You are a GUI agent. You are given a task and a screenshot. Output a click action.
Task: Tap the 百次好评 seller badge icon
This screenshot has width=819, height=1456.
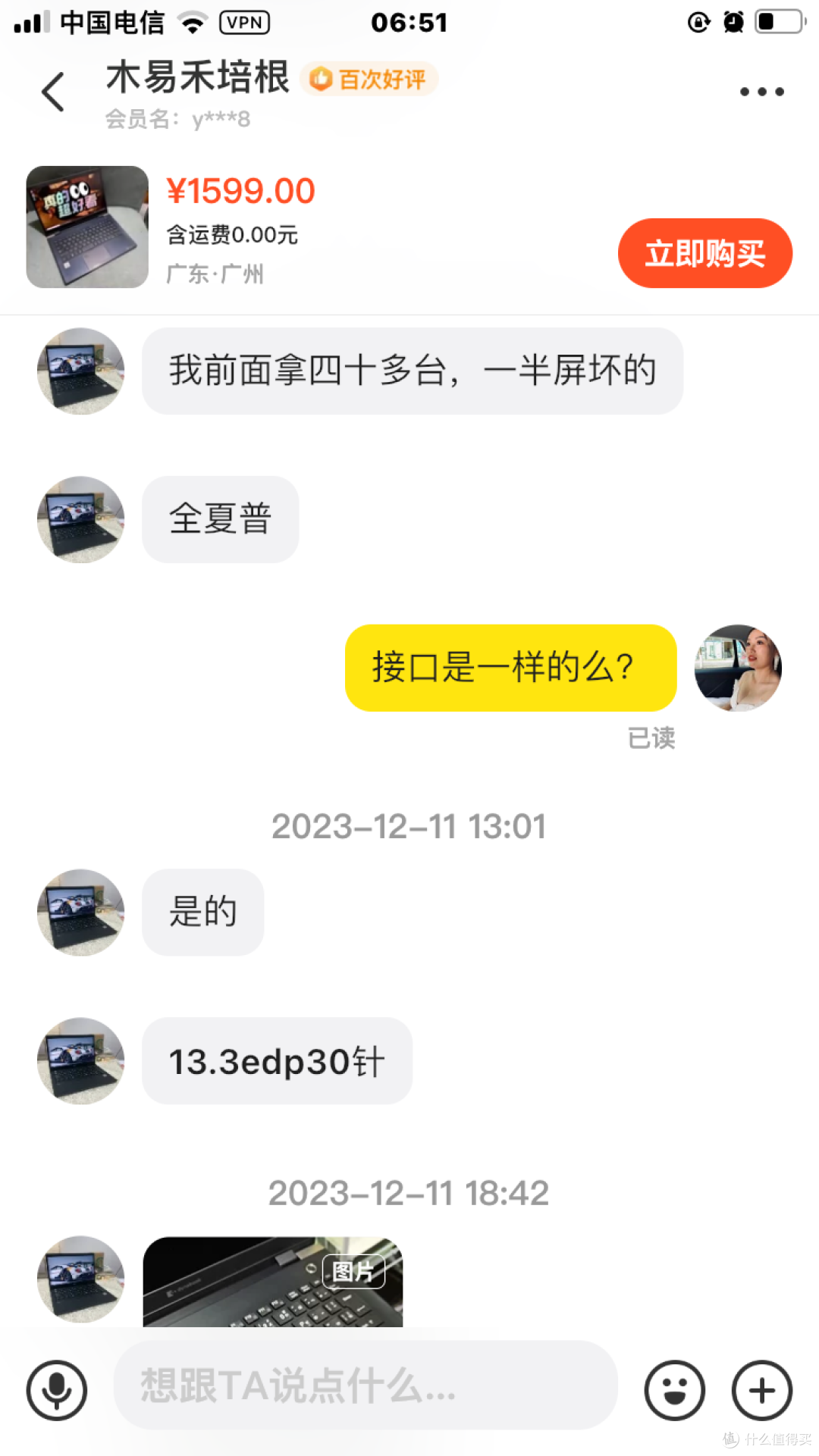[368, 79]
